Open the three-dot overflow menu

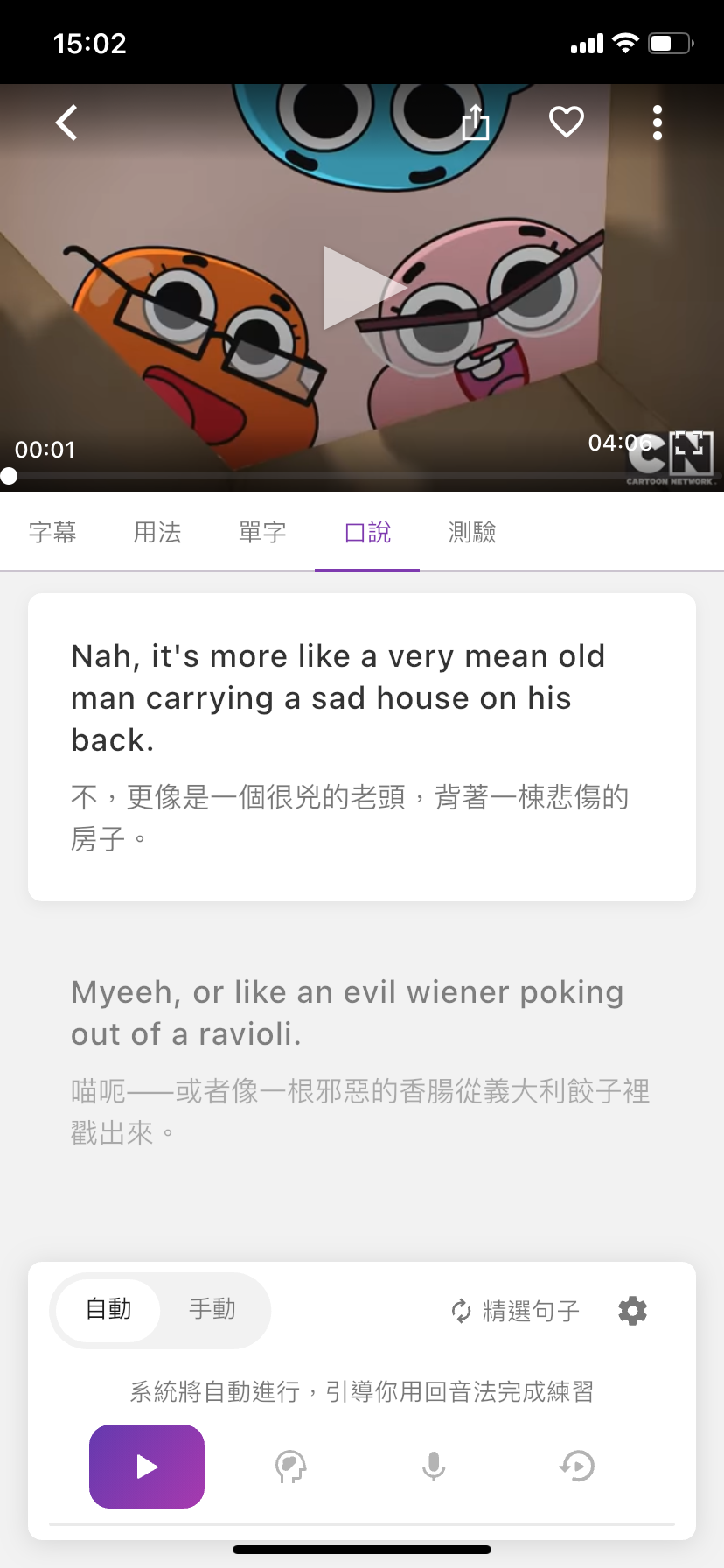(658, 122)
